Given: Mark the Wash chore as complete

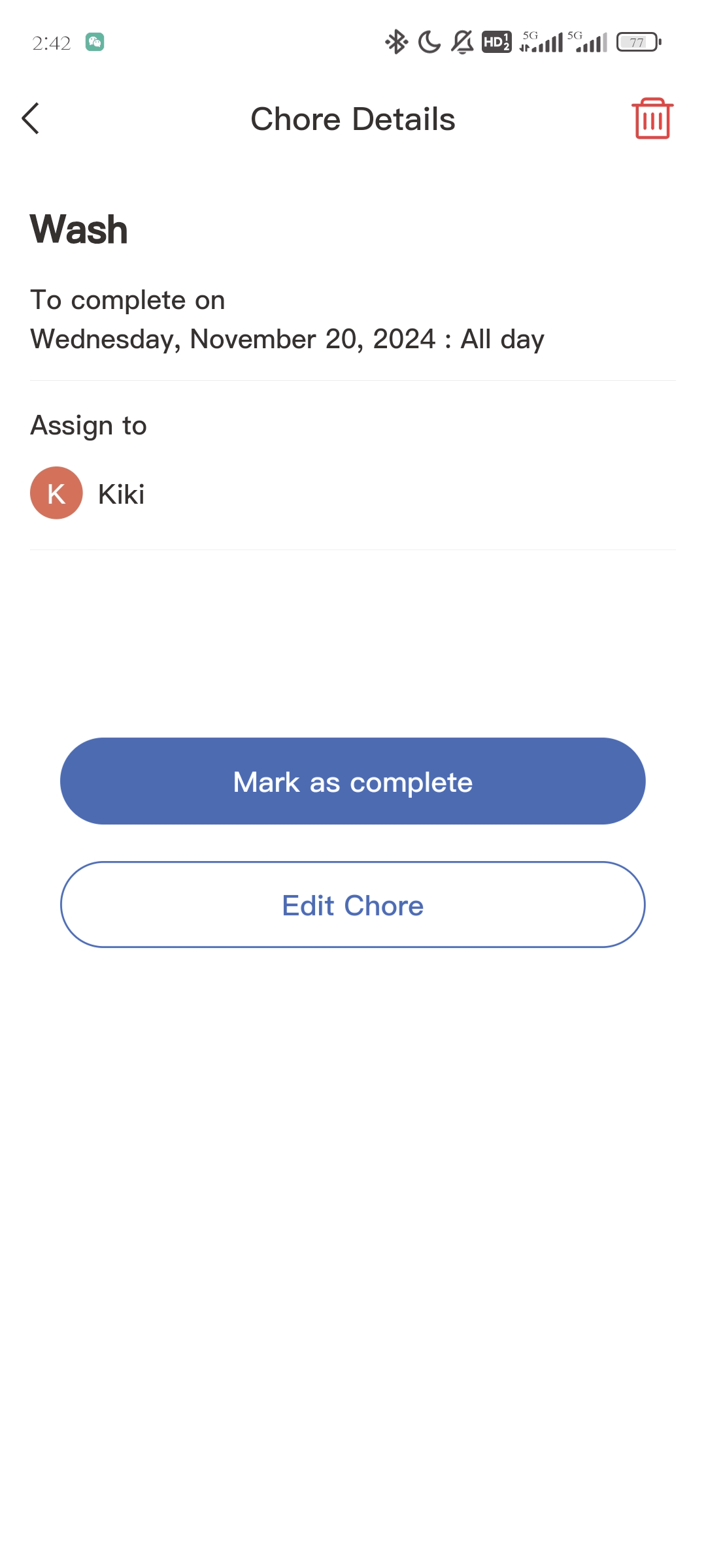Looking at the screenshot, I should (x=353, y=781).
